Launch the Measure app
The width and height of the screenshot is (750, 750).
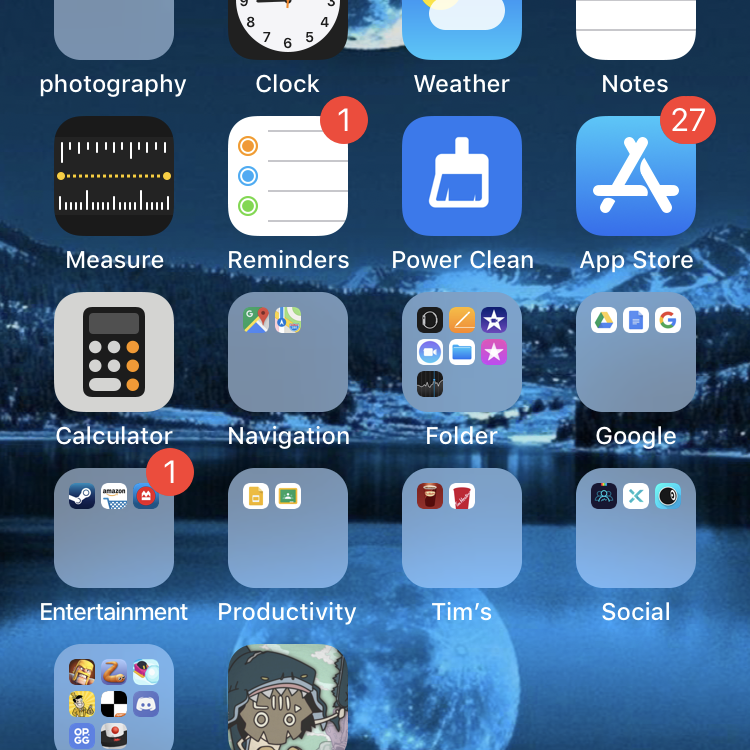coord(113,176)
